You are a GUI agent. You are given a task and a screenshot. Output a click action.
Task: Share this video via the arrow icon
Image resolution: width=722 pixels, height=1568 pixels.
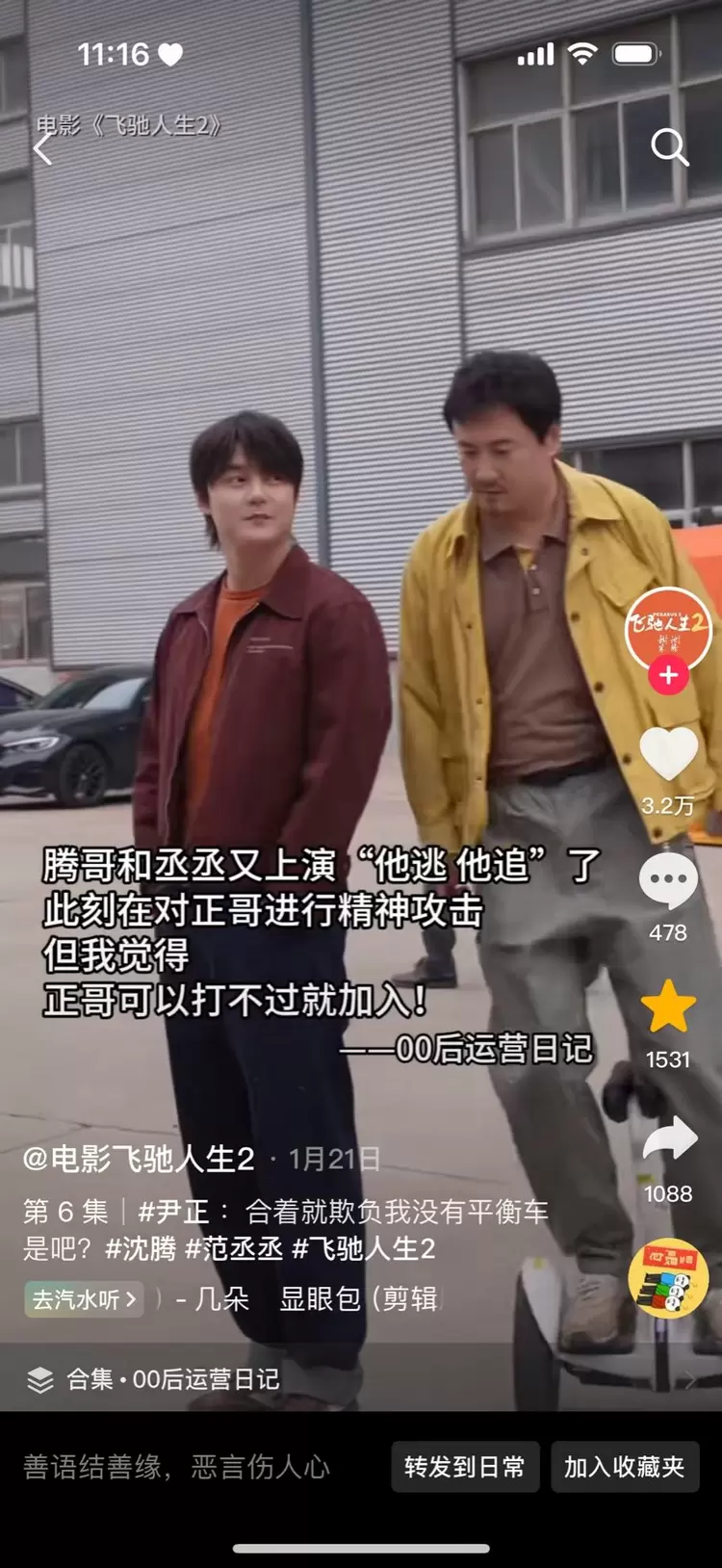668,1141
